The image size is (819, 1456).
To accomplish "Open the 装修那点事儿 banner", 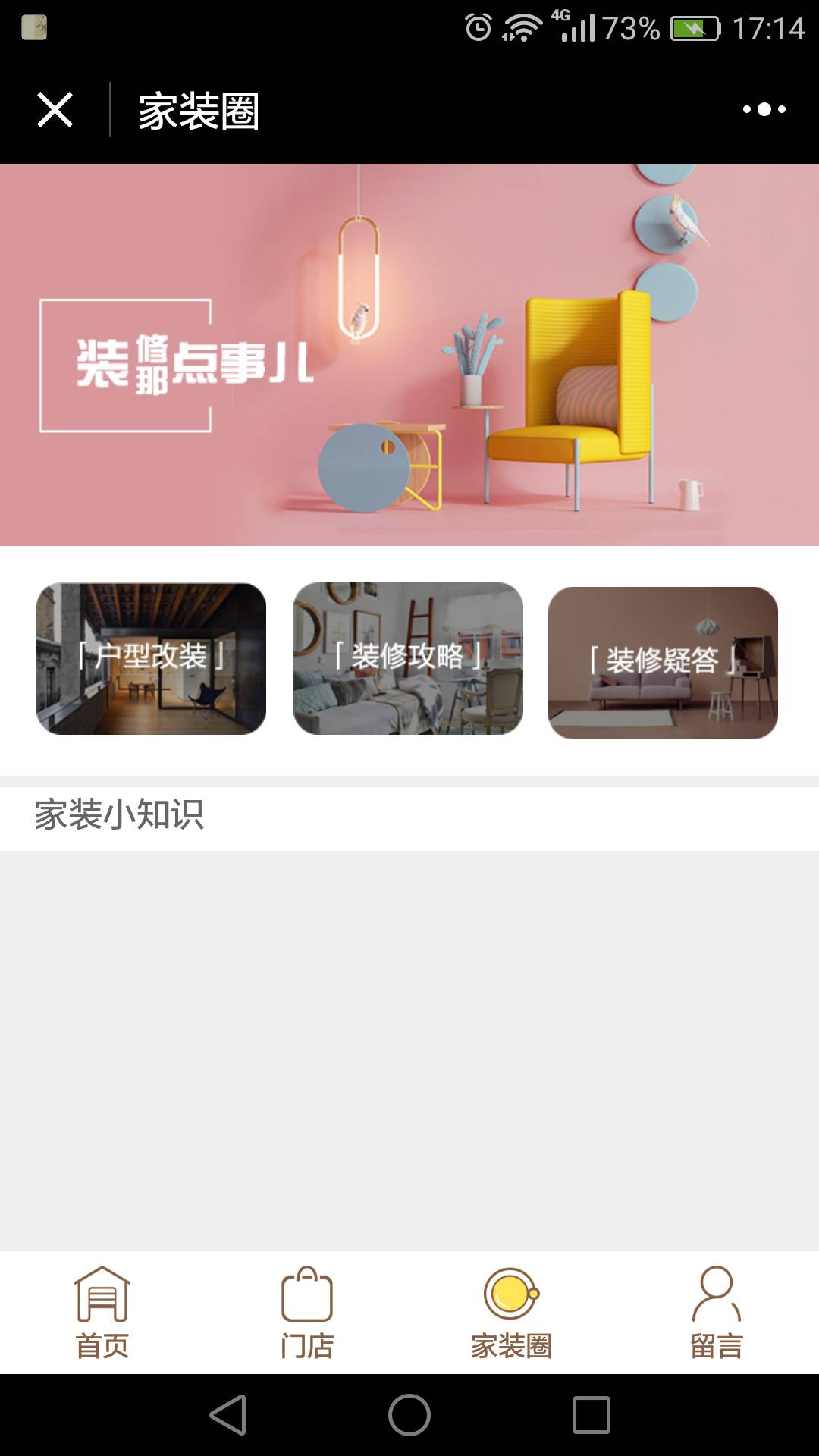I will [409, 355].
